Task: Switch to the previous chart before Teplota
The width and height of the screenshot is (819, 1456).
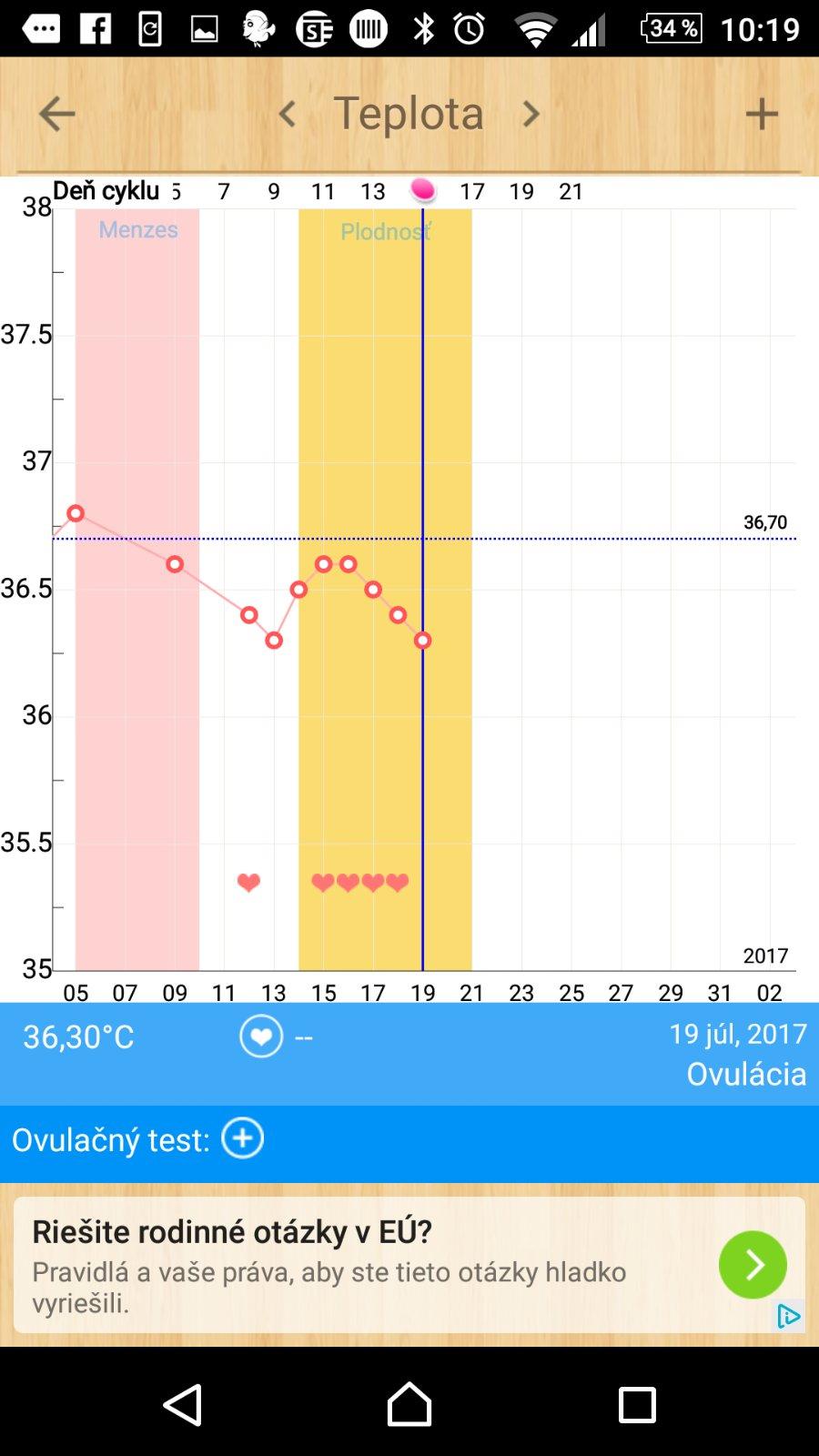Action: (288, 115)
